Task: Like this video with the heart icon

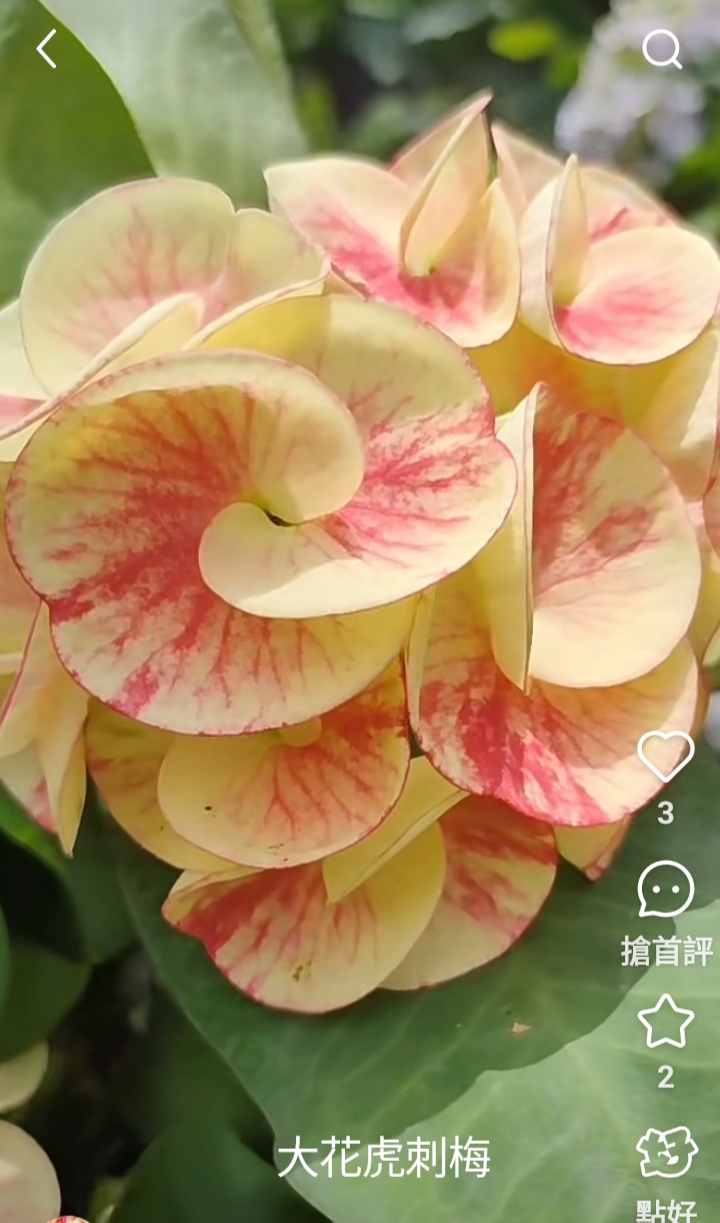Action: [x=665, y=756]
